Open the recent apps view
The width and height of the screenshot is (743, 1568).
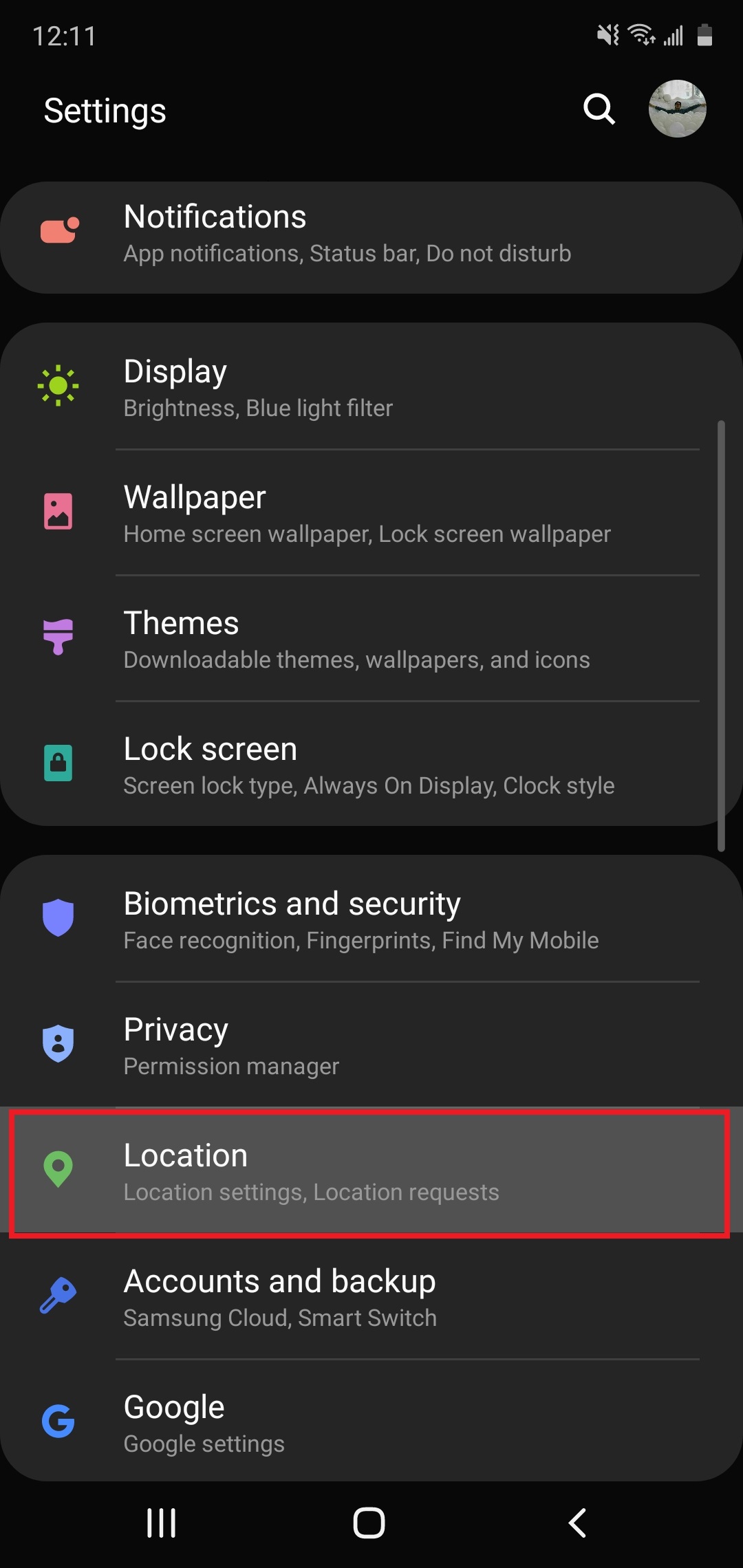pos(162,1523)
